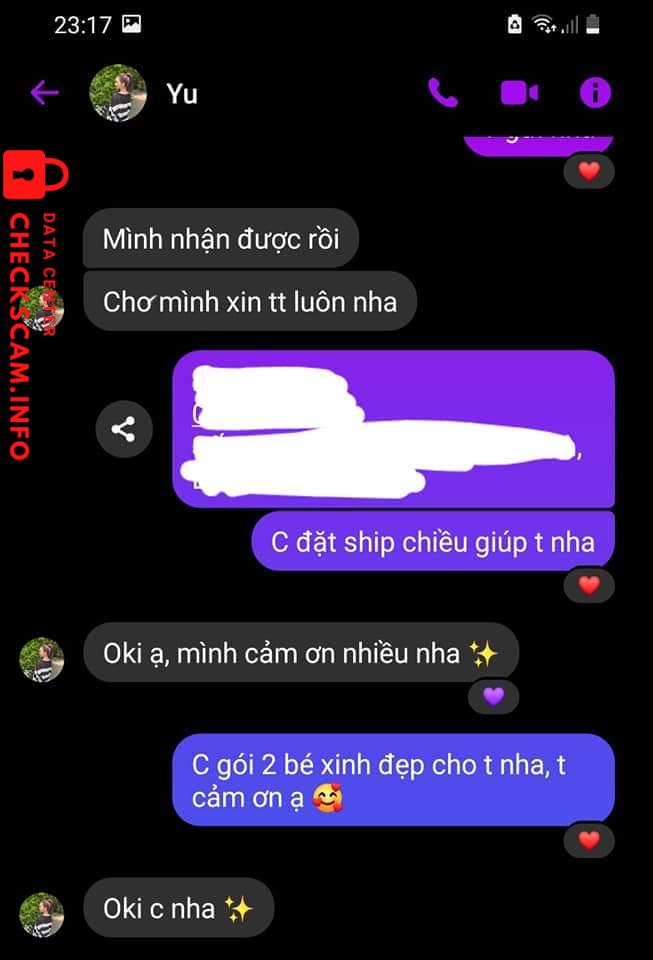Go back to the chat list

[44, 93]
